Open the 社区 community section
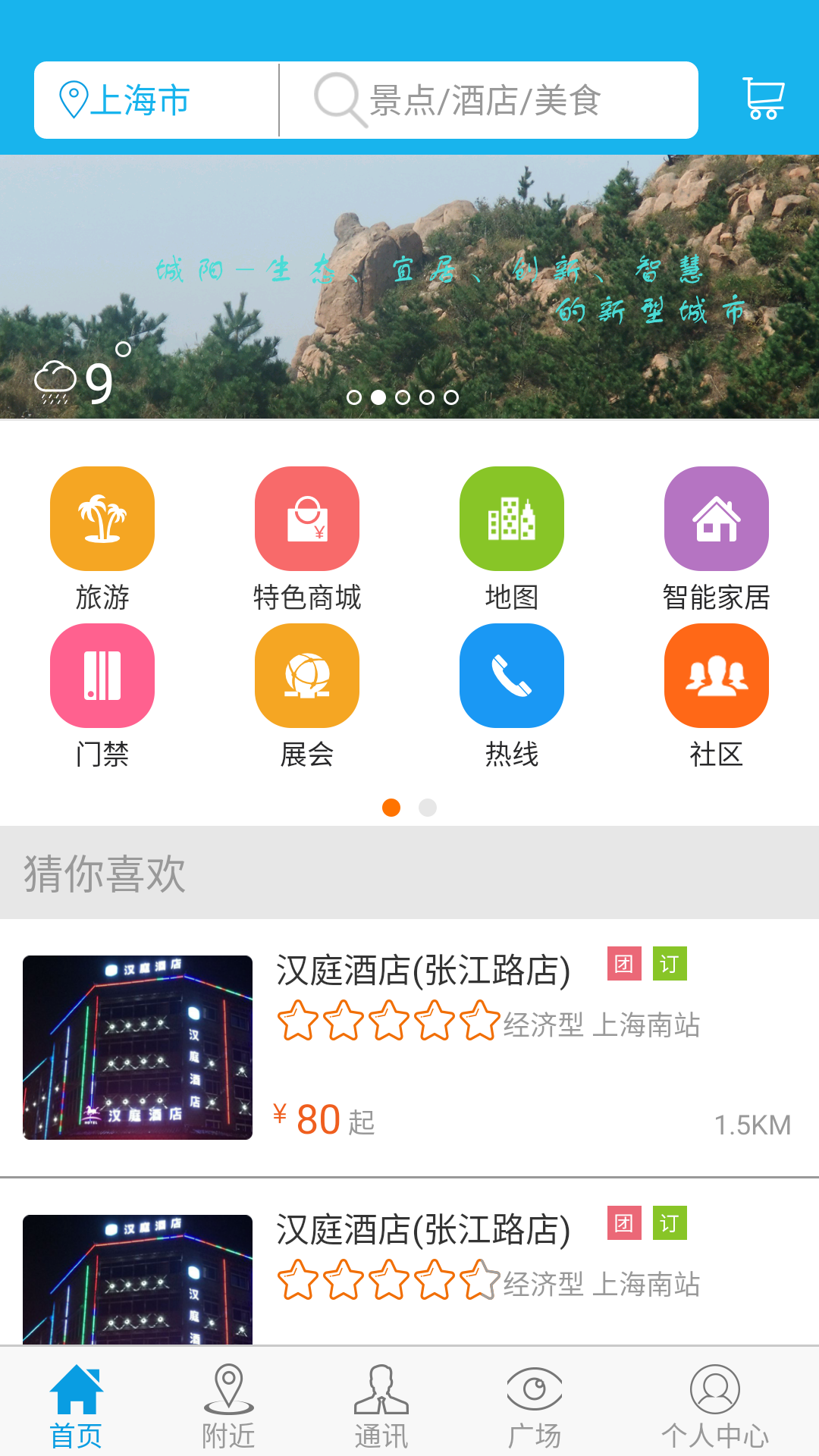The image size is (819, 1456). click(x=717, y=676)
